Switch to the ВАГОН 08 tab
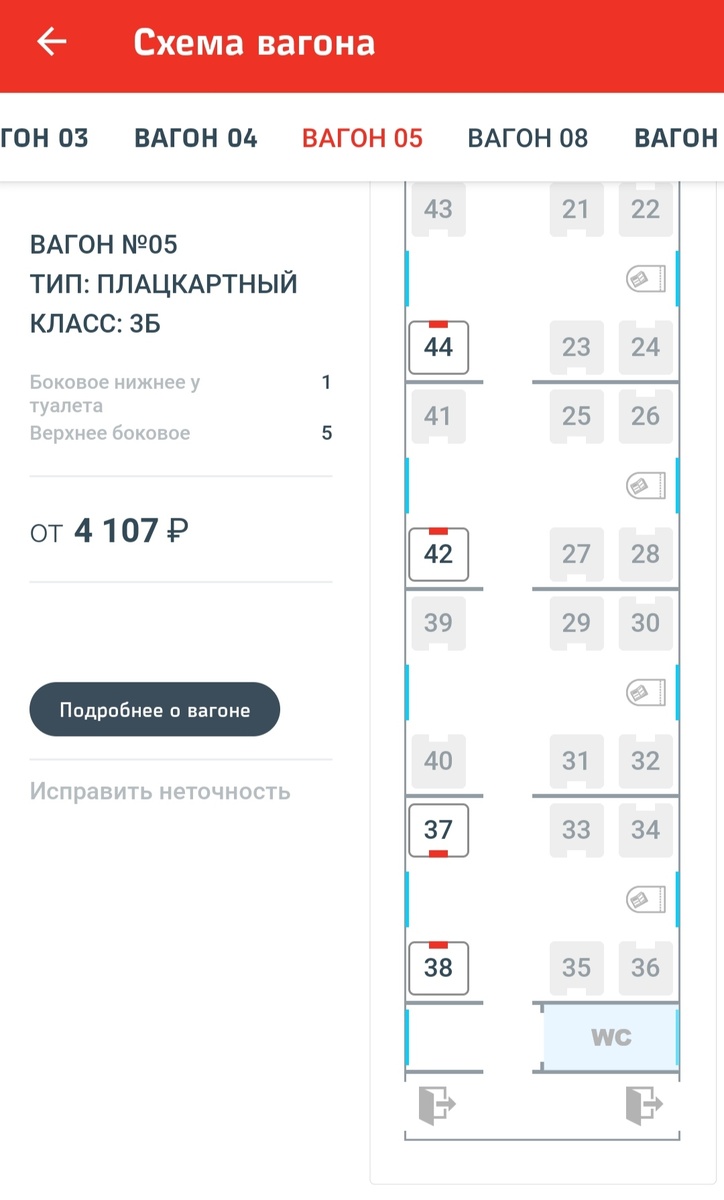The width and height of the screenshot is (724, 1200). [x=528, y=138]
